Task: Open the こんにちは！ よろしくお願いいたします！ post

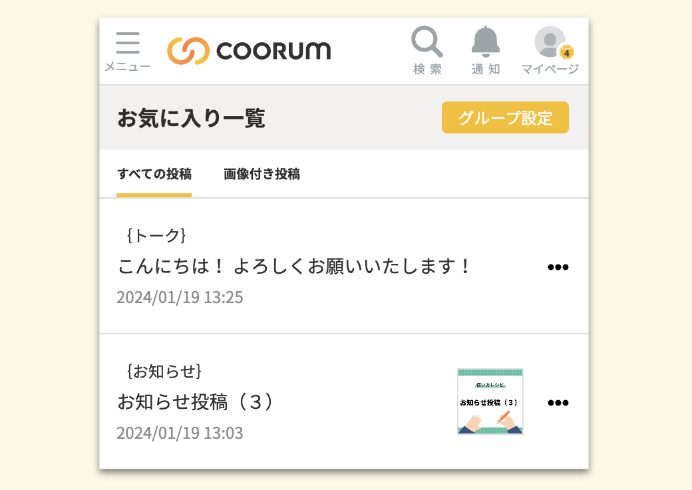Action: click(x=294, y=267)
